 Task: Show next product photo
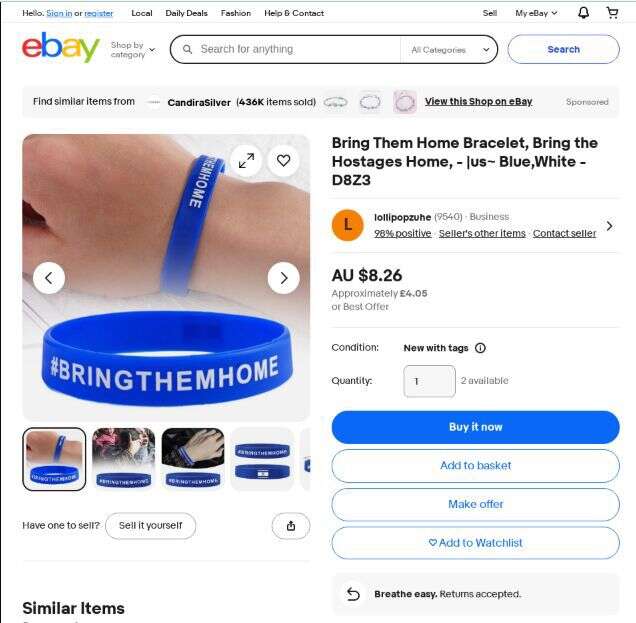tap(283, 278)
